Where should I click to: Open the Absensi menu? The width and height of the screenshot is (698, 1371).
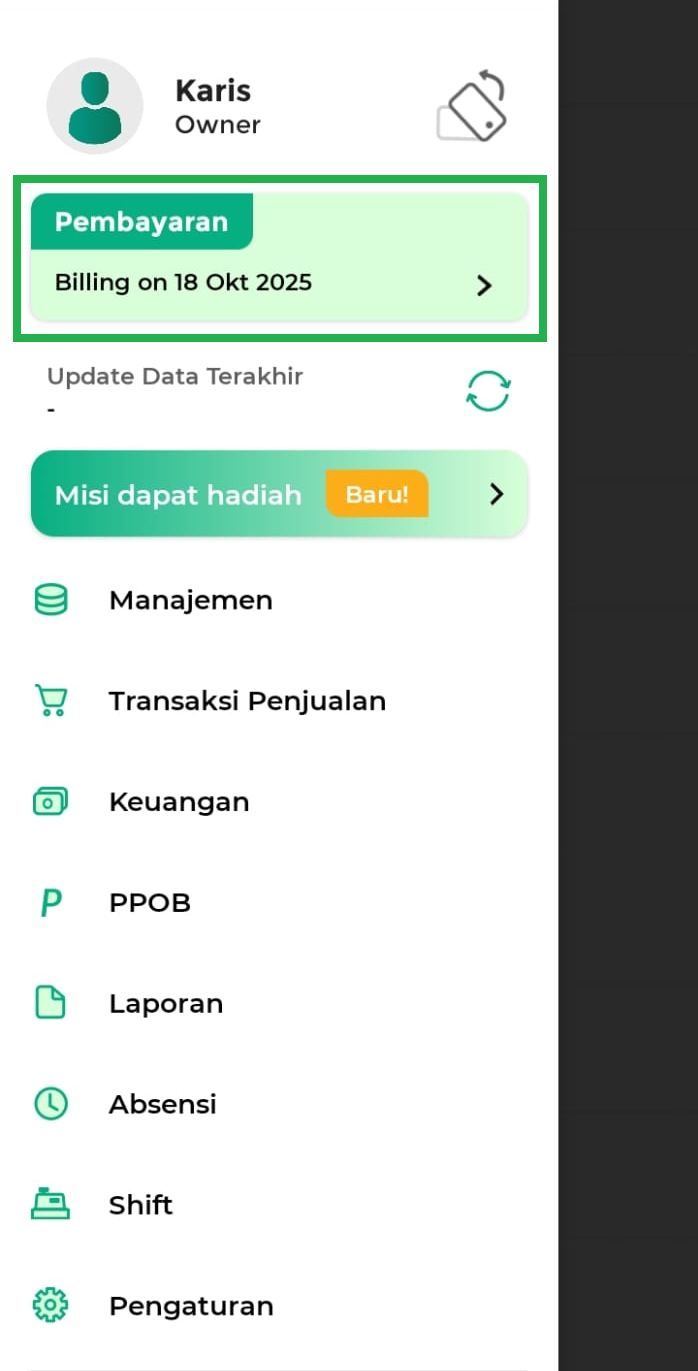click(x=162, y=1104)
